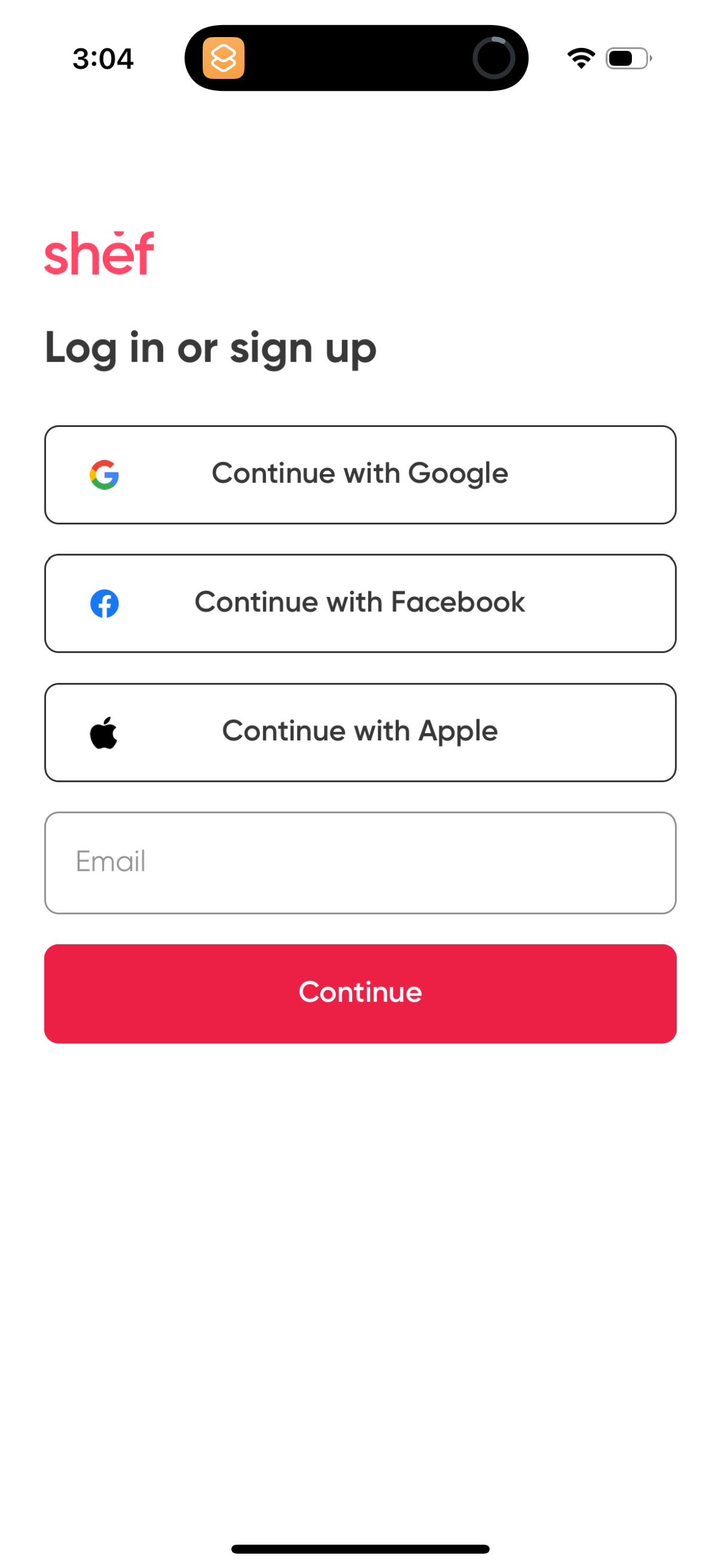The image size is (721, 1568).
Task: Tap the clock showing 3:04
Action: (x=103, y=58)
